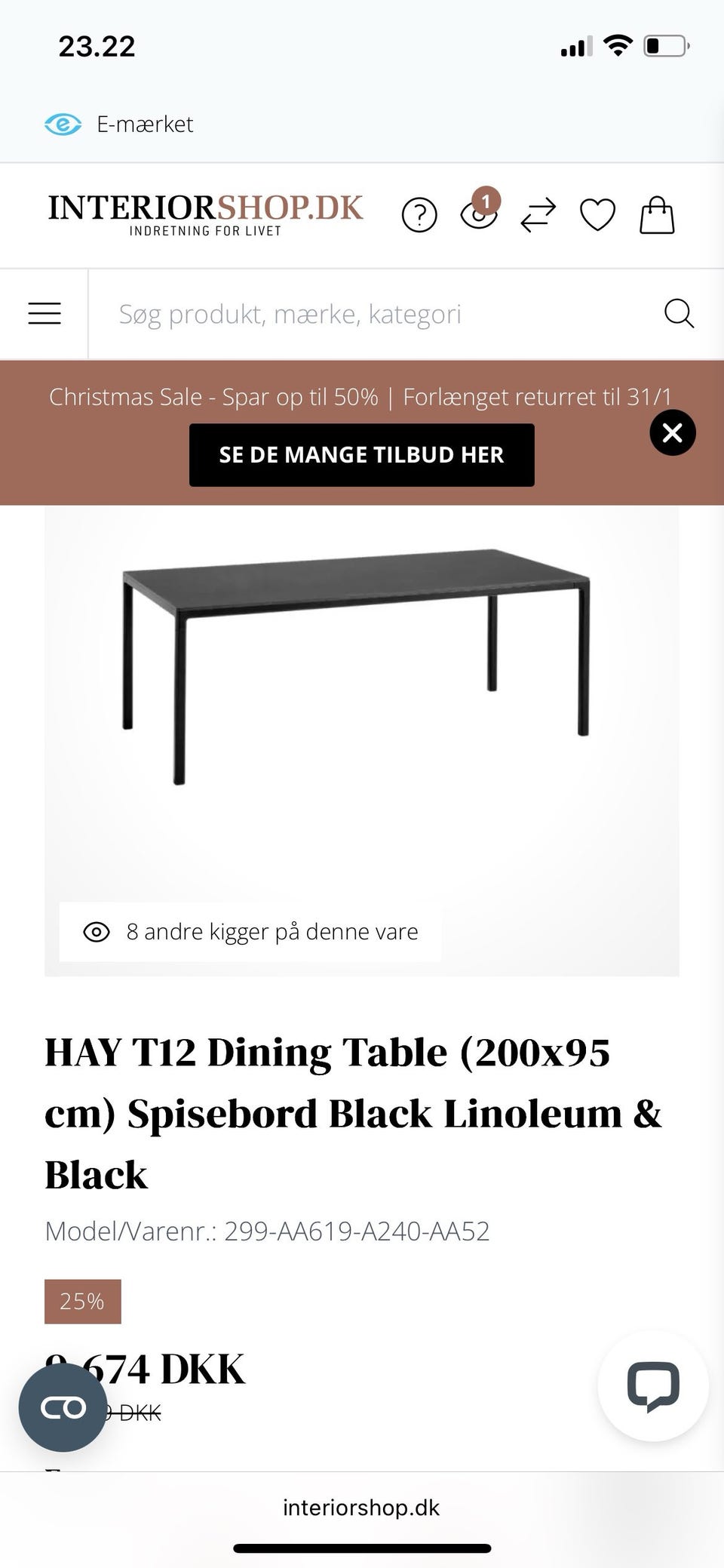The image size is (724, 1568).
Task: Click SE DE MANGE TILBUD HER
Action: pyautogui.click(x=361, y=454)
